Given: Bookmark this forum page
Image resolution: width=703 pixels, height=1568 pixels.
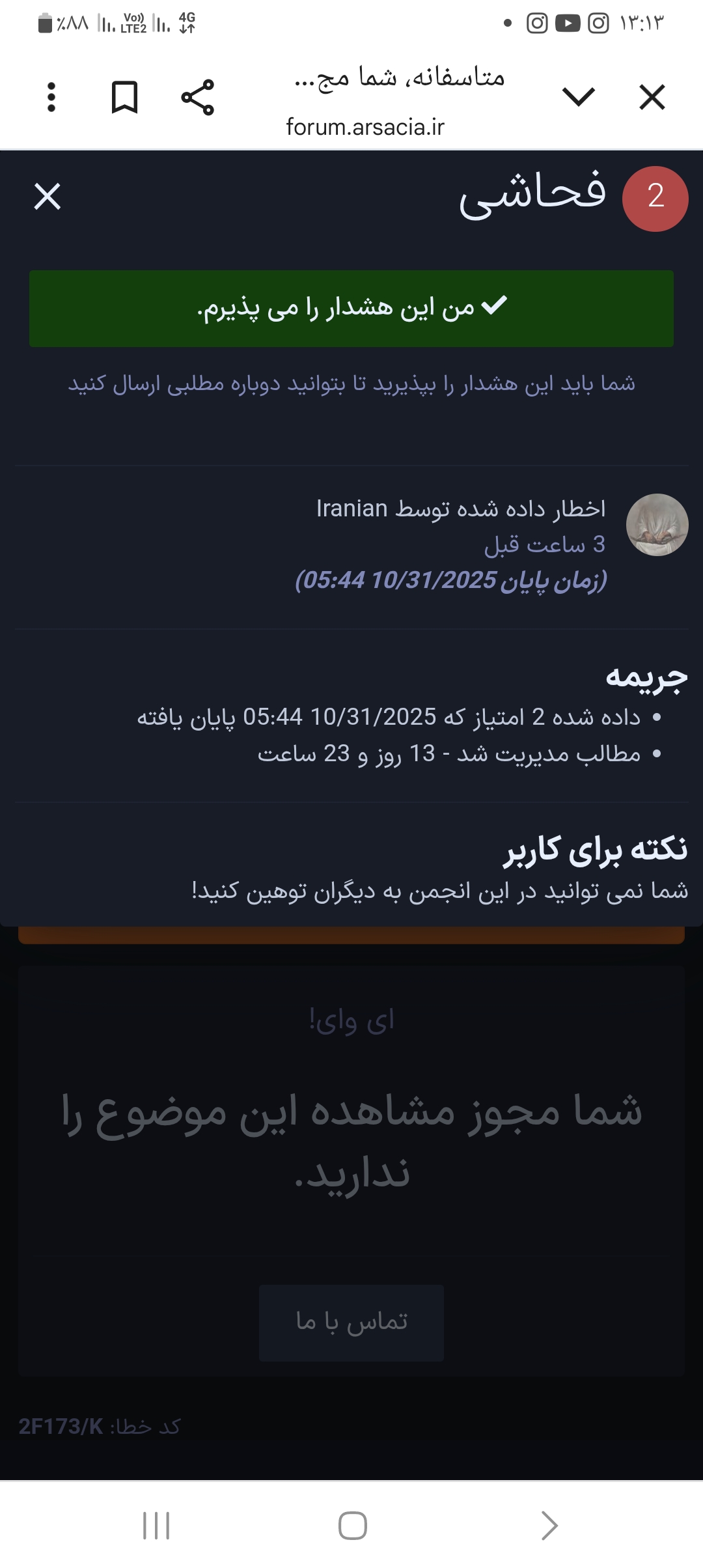Looking at the screenshot, I should (124, 98).
